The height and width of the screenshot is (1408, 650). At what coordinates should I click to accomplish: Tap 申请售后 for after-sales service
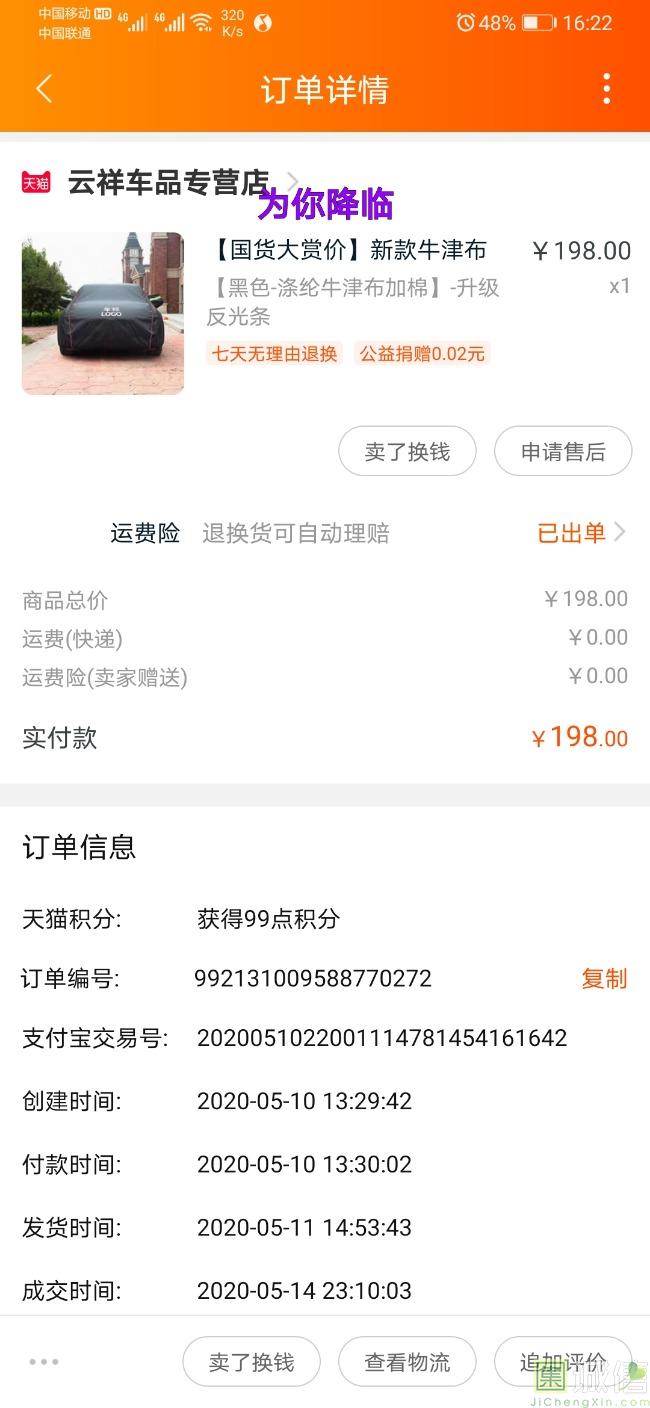(x=563, y=452)
